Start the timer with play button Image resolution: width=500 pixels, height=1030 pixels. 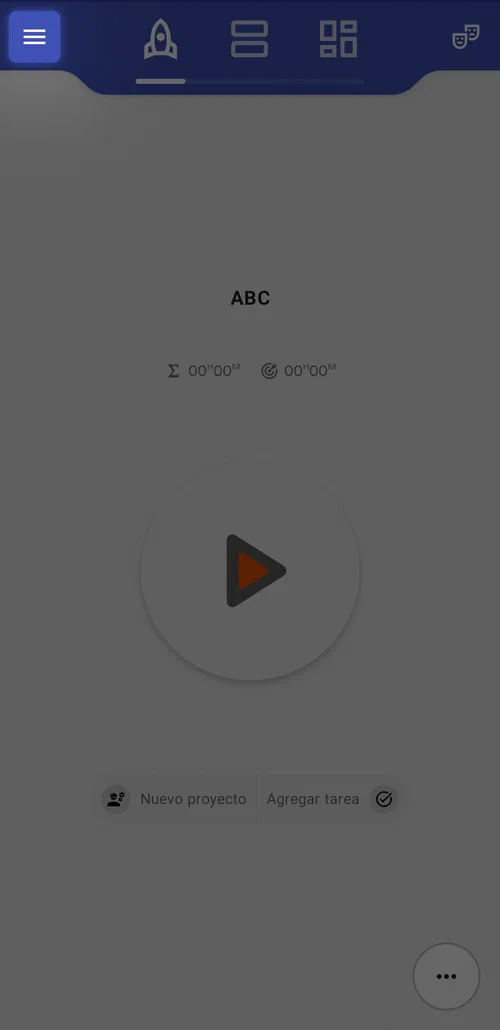click(250, 571)
